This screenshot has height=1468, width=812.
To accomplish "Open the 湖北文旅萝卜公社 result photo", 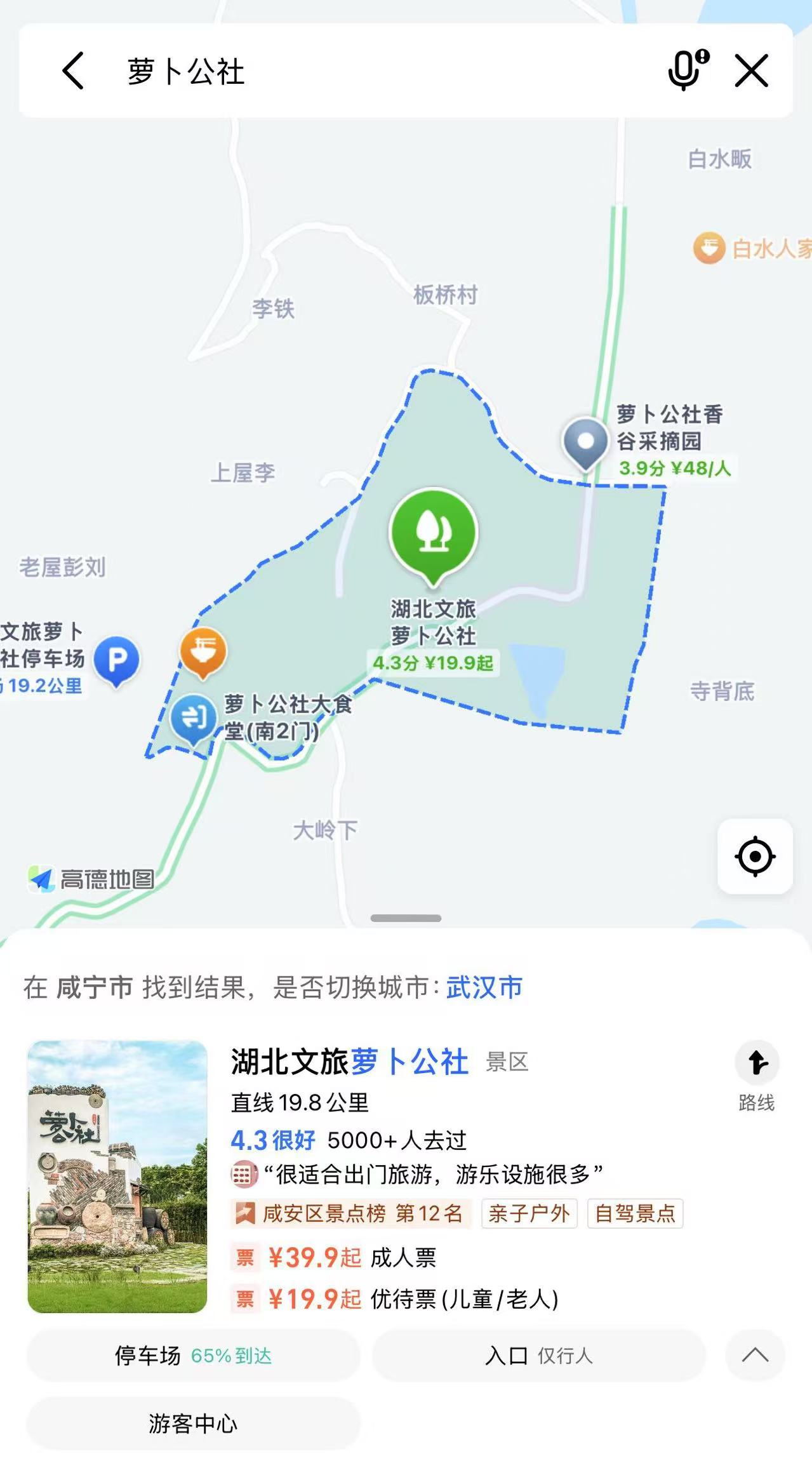I will 117,1176.
